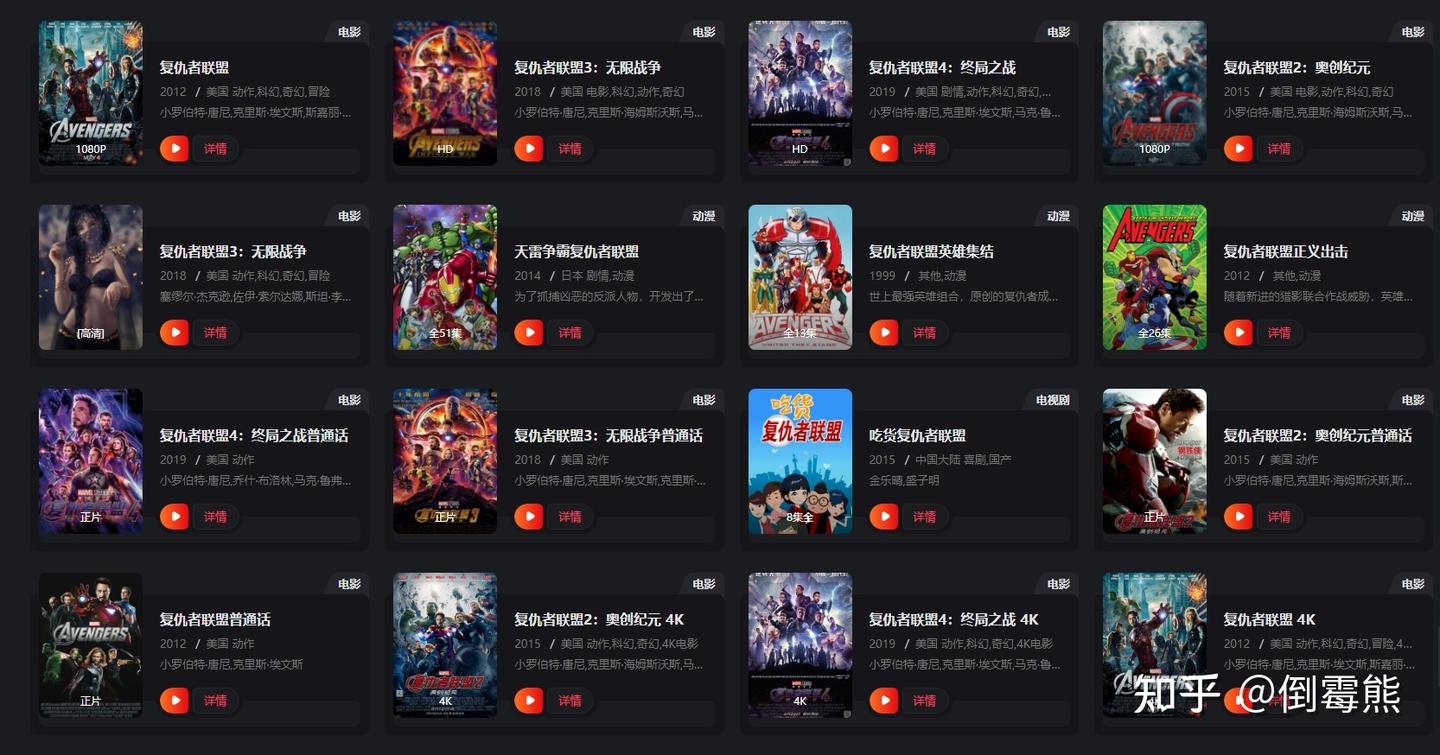Play 复仇者联盟普通话
Viewport: 1440px width, 755px height.
point(174,701)
